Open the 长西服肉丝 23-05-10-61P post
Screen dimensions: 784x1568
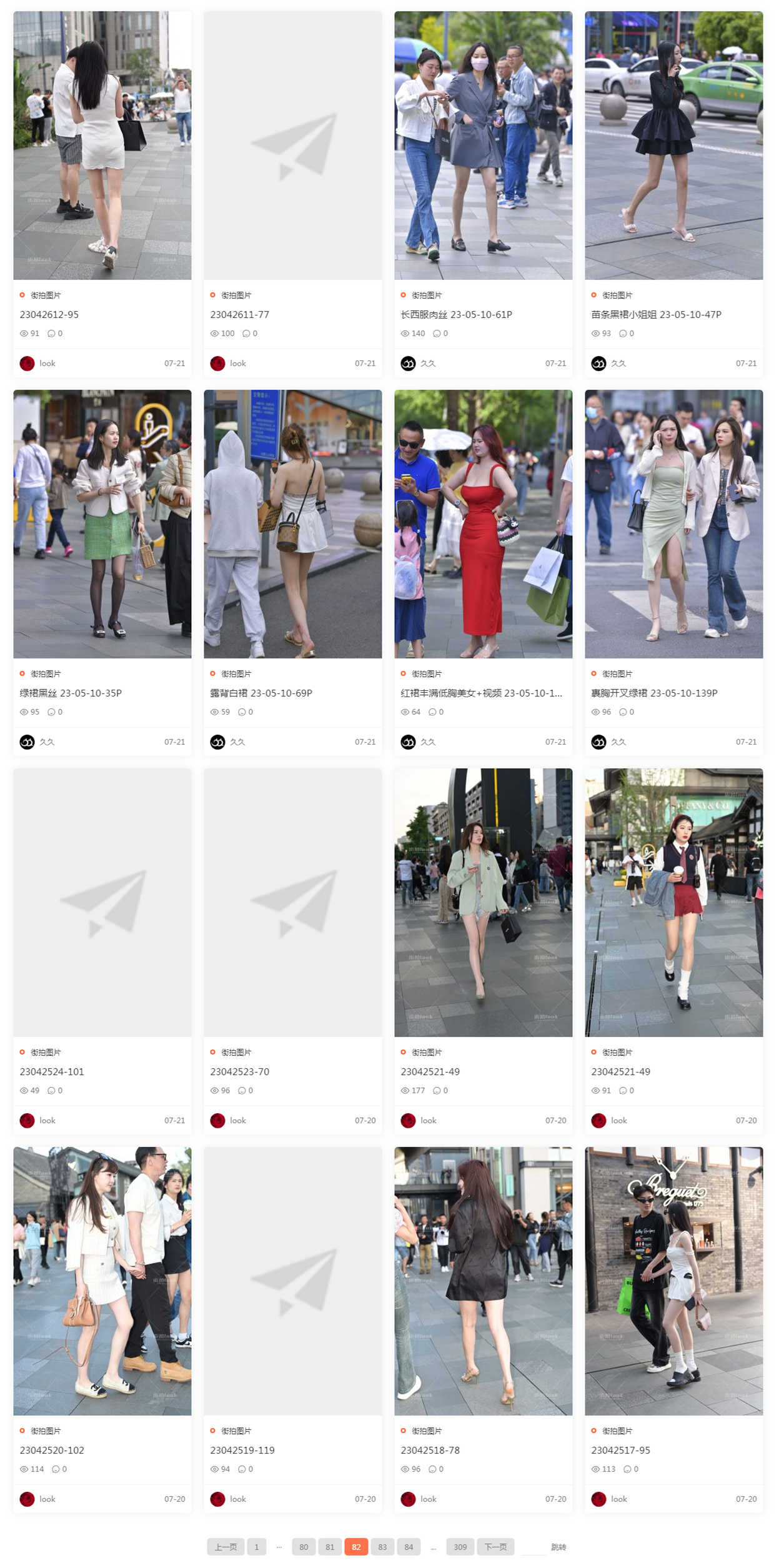point(456,314)
